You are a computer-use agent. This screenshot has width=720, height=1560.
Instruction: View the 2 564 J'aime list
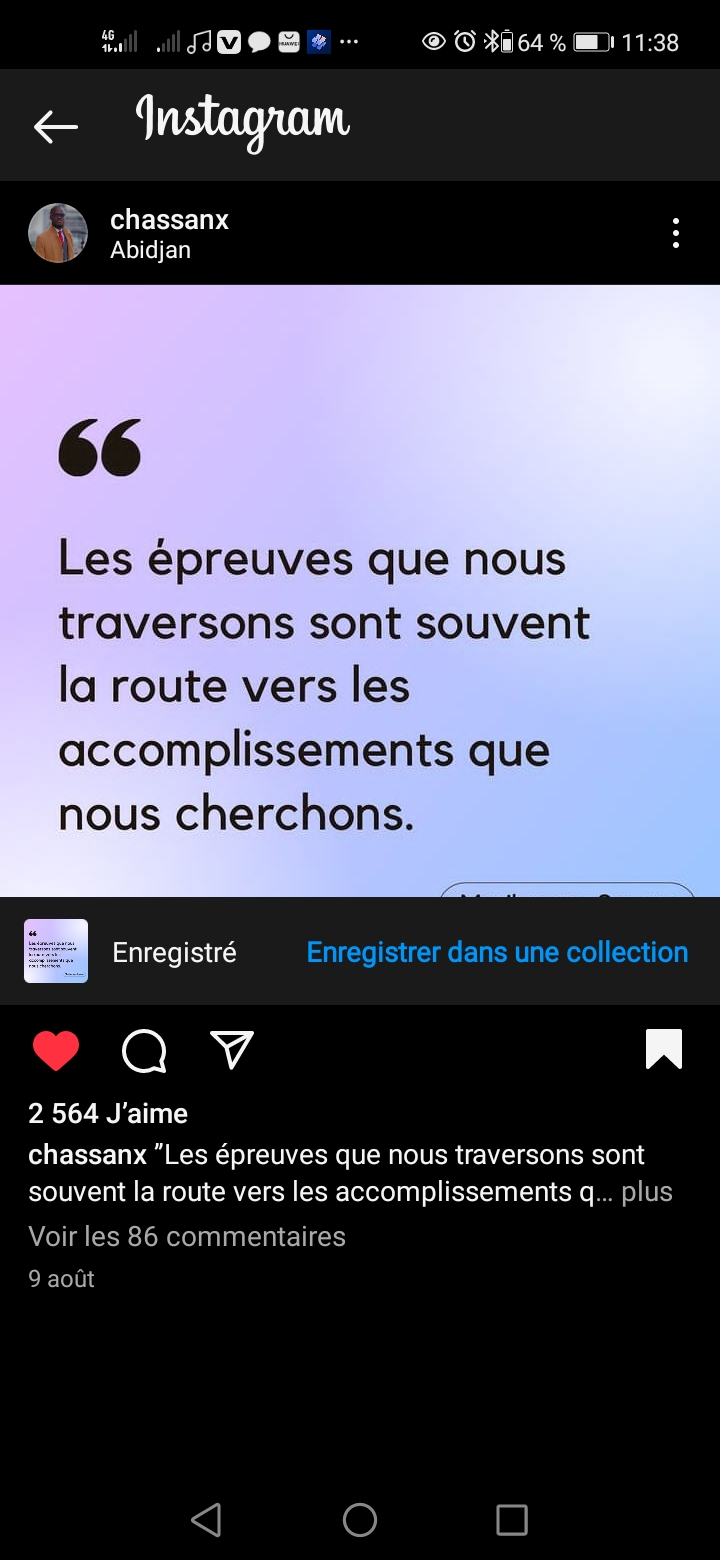108,1113
